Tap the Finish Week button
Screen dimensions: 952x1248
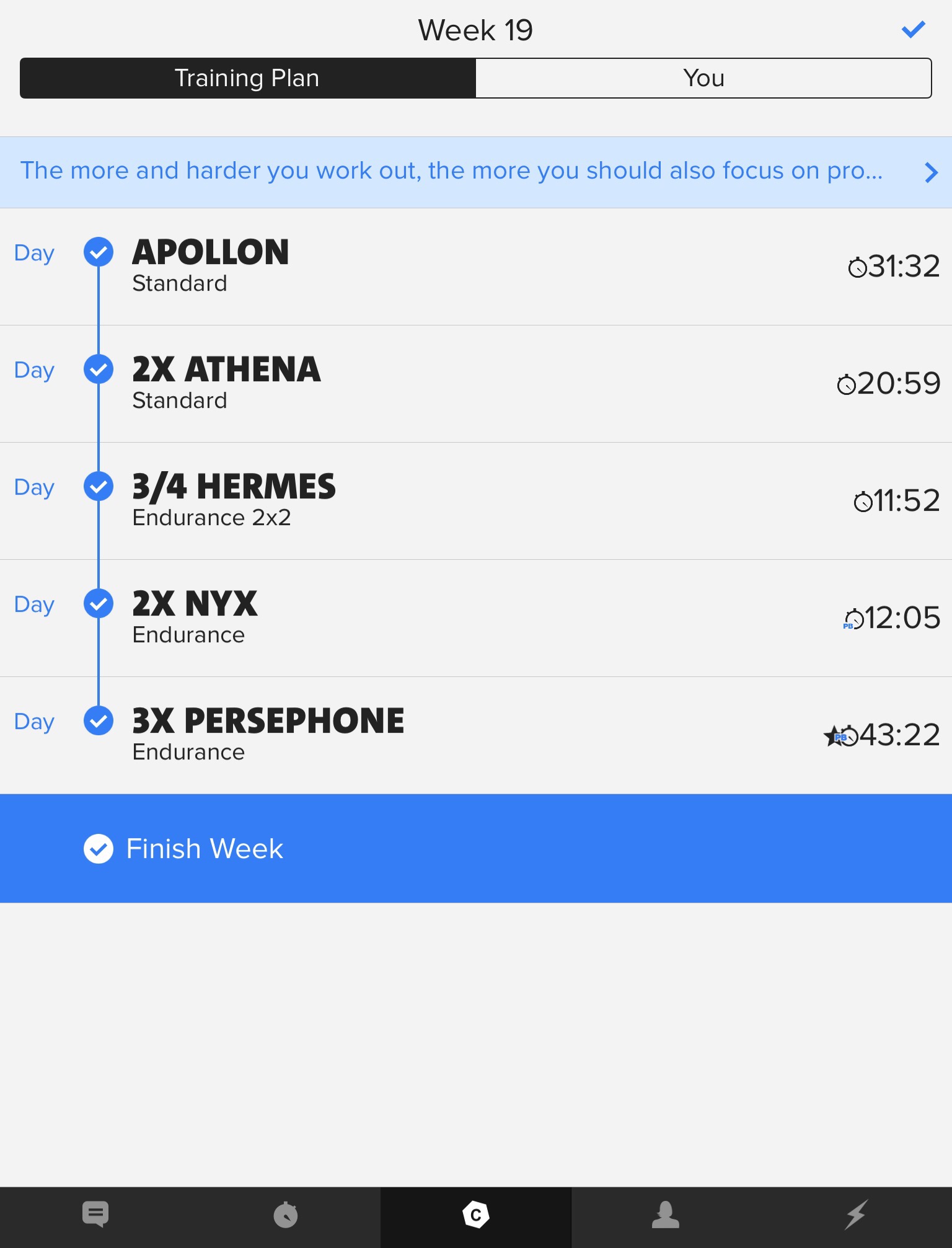[x=475, y=848]
